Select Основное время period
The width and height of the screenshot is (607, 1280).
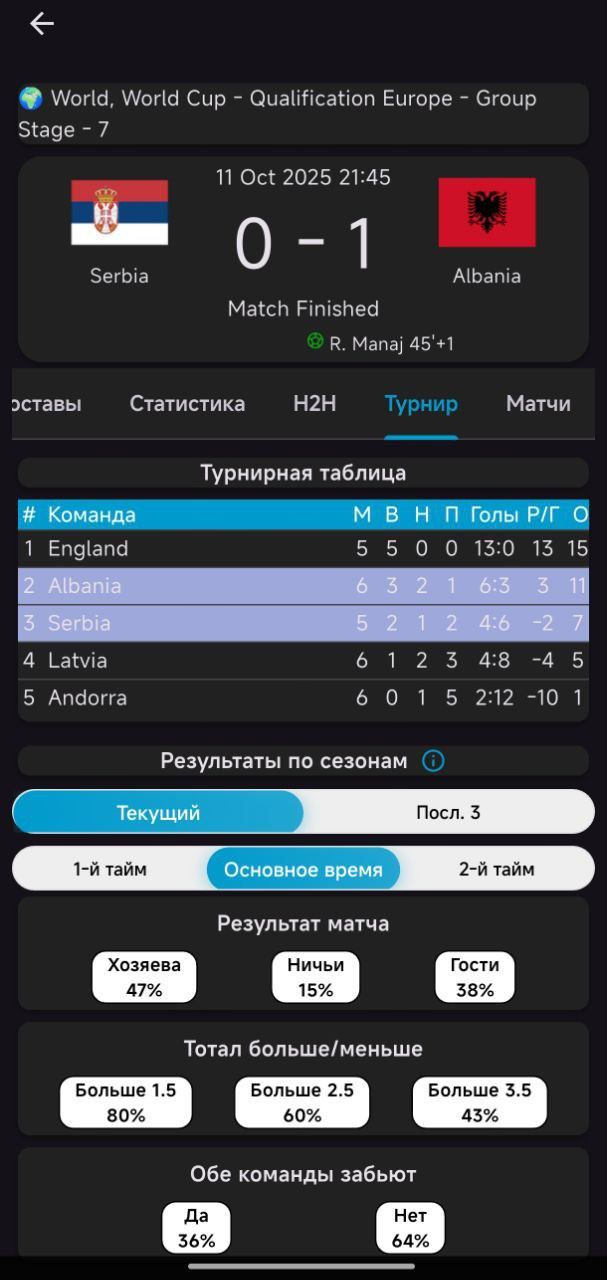[303, 869]
